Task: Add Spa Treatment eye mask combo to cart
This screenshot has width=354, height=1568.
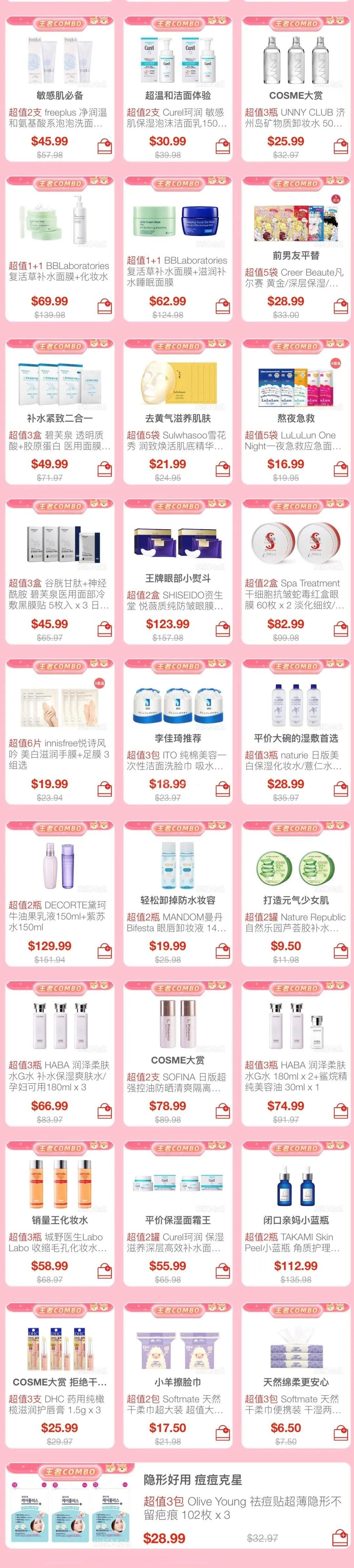Action: (341, 629)
